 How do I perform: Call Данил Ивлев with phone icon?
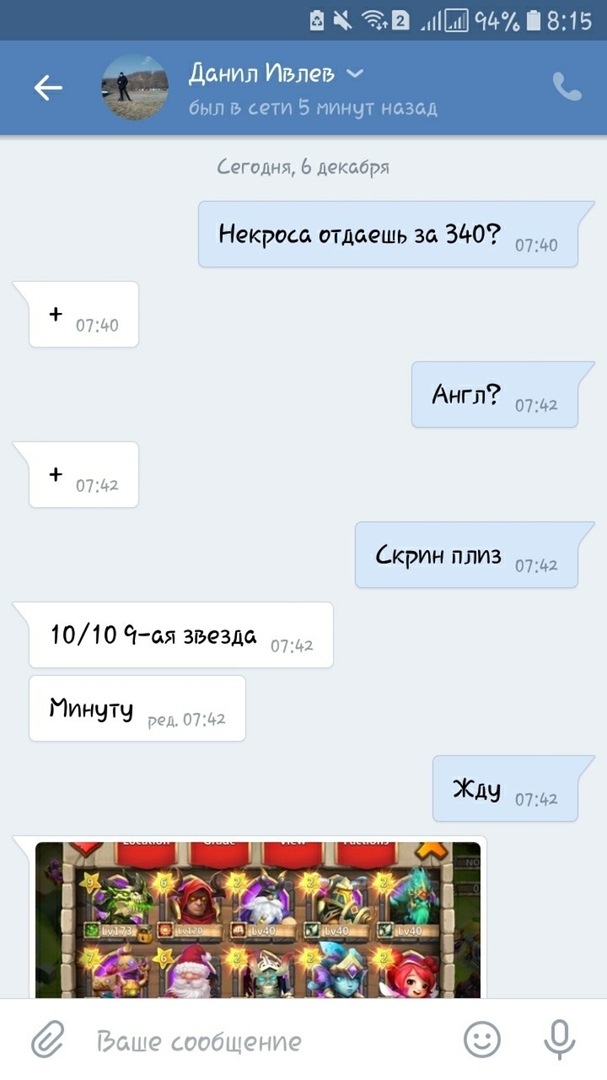tap(567, 88)
